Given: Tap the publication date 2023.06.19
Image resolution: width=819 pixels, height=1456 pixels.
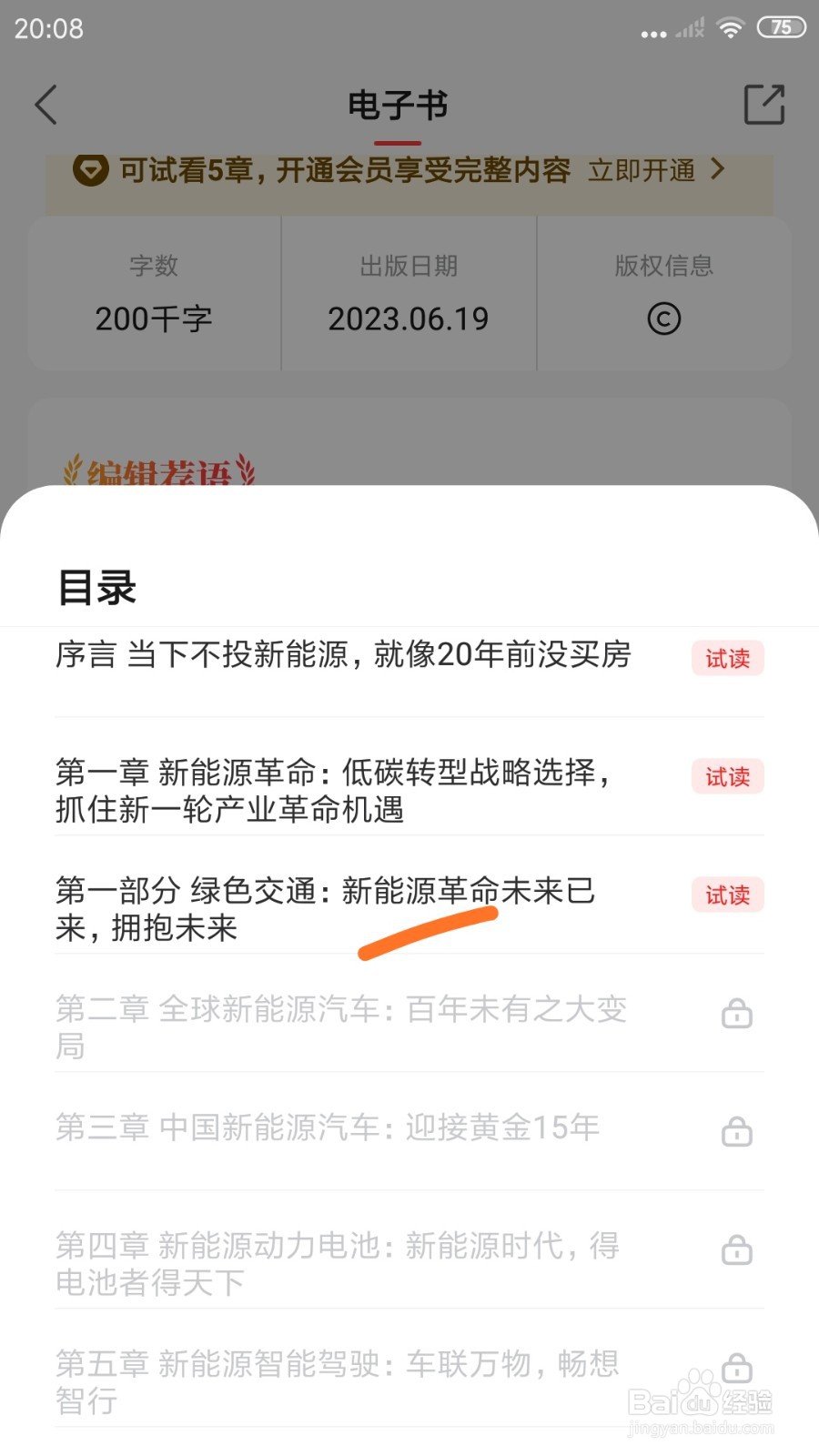Looking at the screenshot, I should coord(409,318).
